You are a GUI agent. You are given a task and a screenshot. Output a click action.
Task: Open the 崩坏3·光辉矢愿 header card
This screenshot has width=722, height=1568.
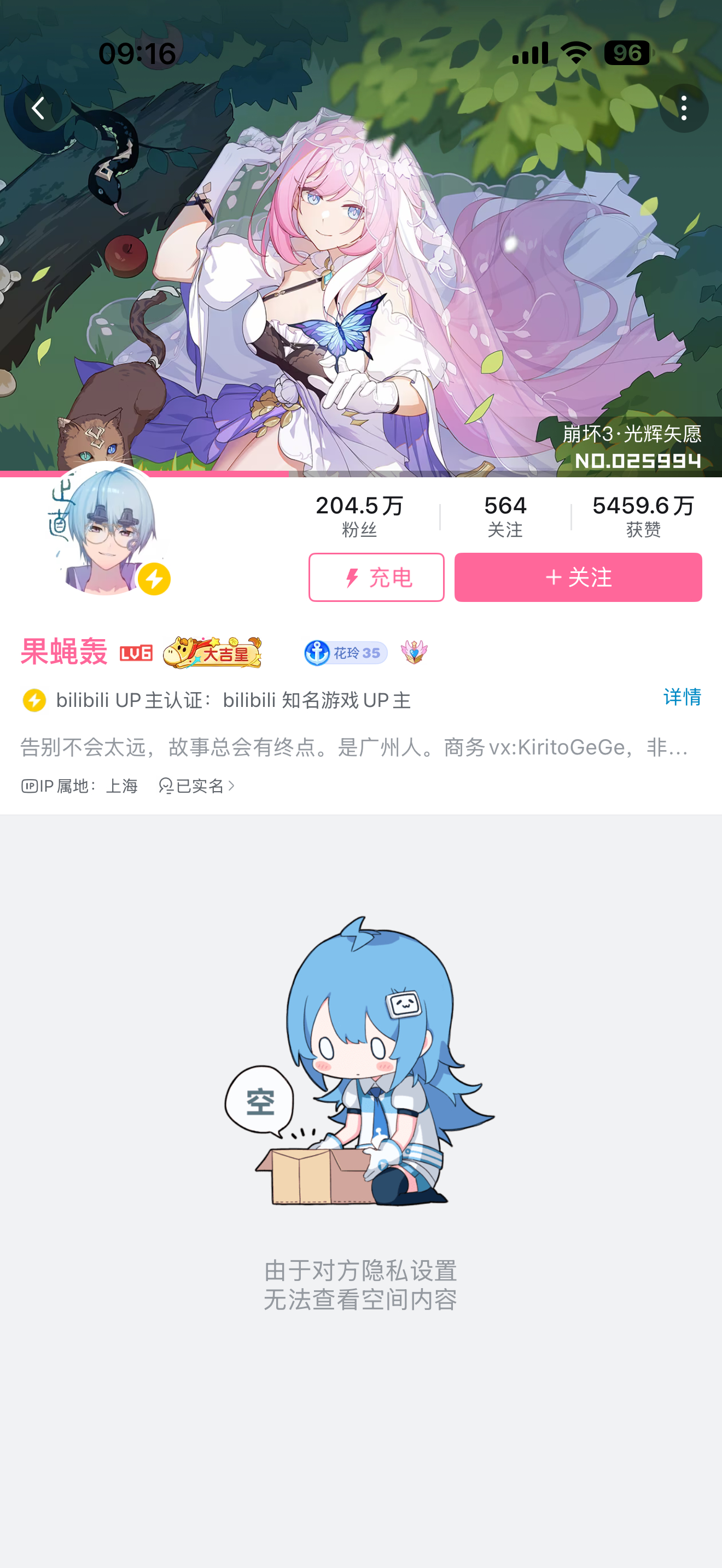tap(631, 447)
